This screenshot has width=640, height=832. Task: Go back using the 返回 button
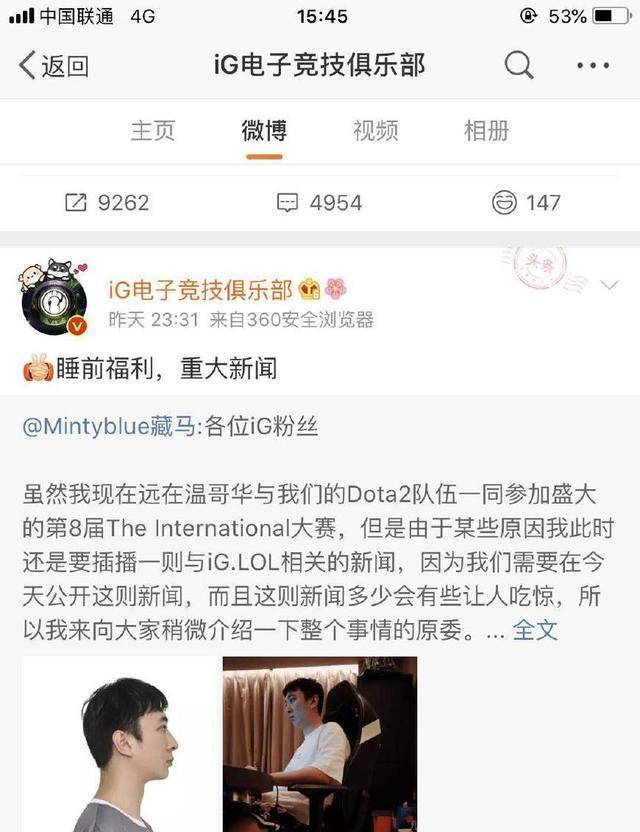pyautogui.click(x=55, y=67)
